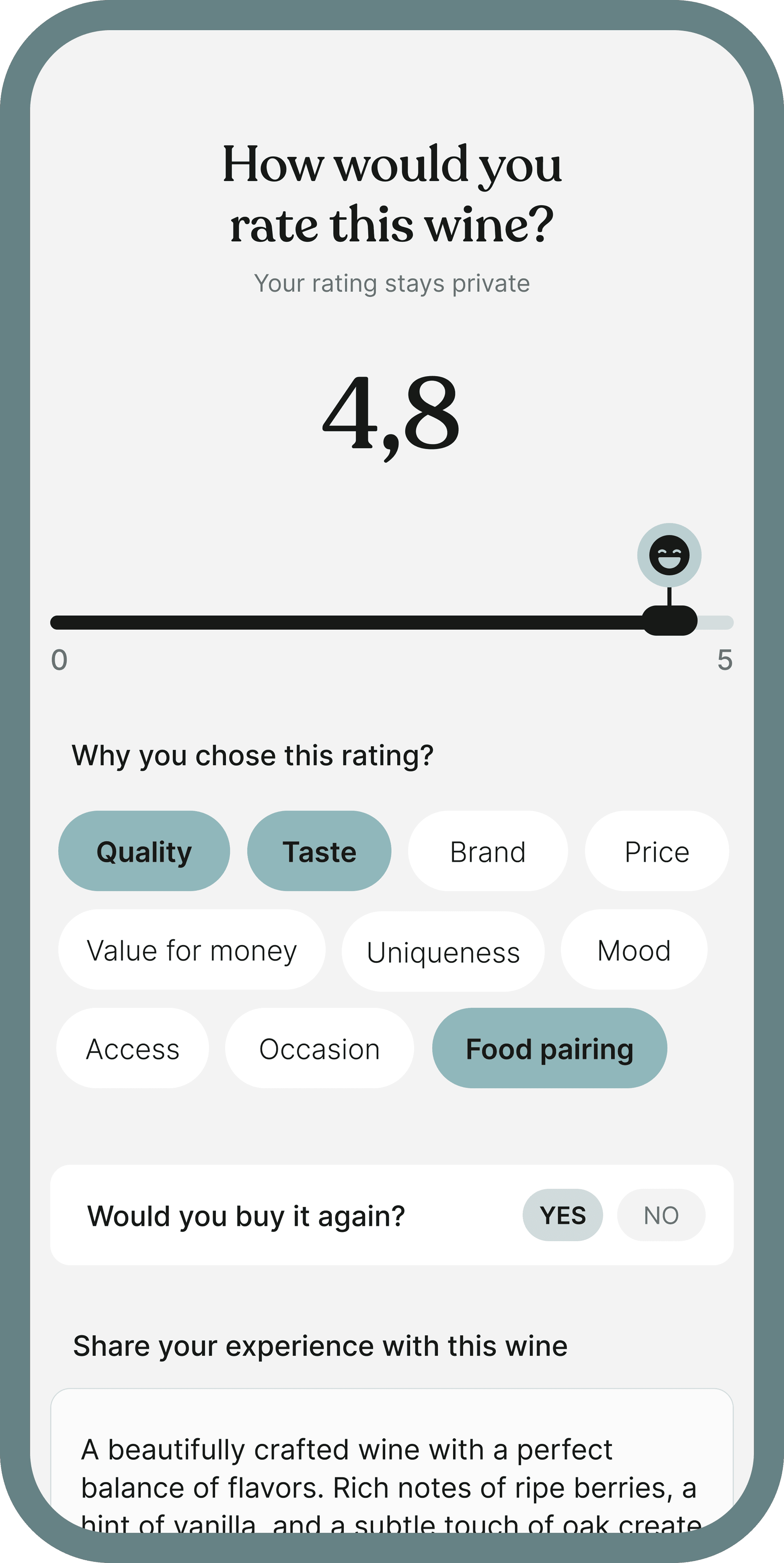Select the Price chip
This screenshot has height=1563, width=784.
tap(657, 851)
